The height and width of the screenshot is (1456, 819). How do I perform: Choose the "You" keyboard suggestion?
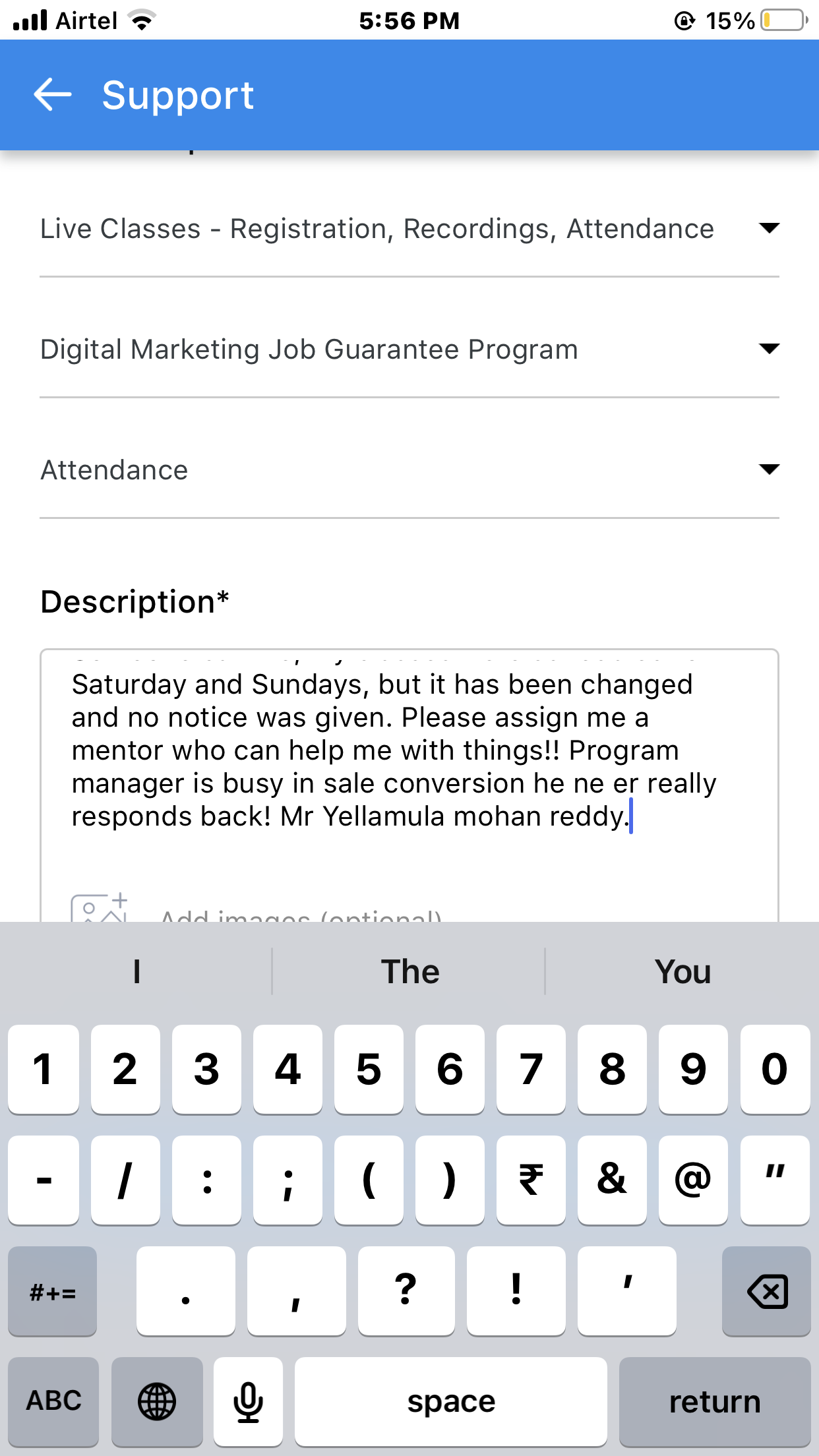682,972
